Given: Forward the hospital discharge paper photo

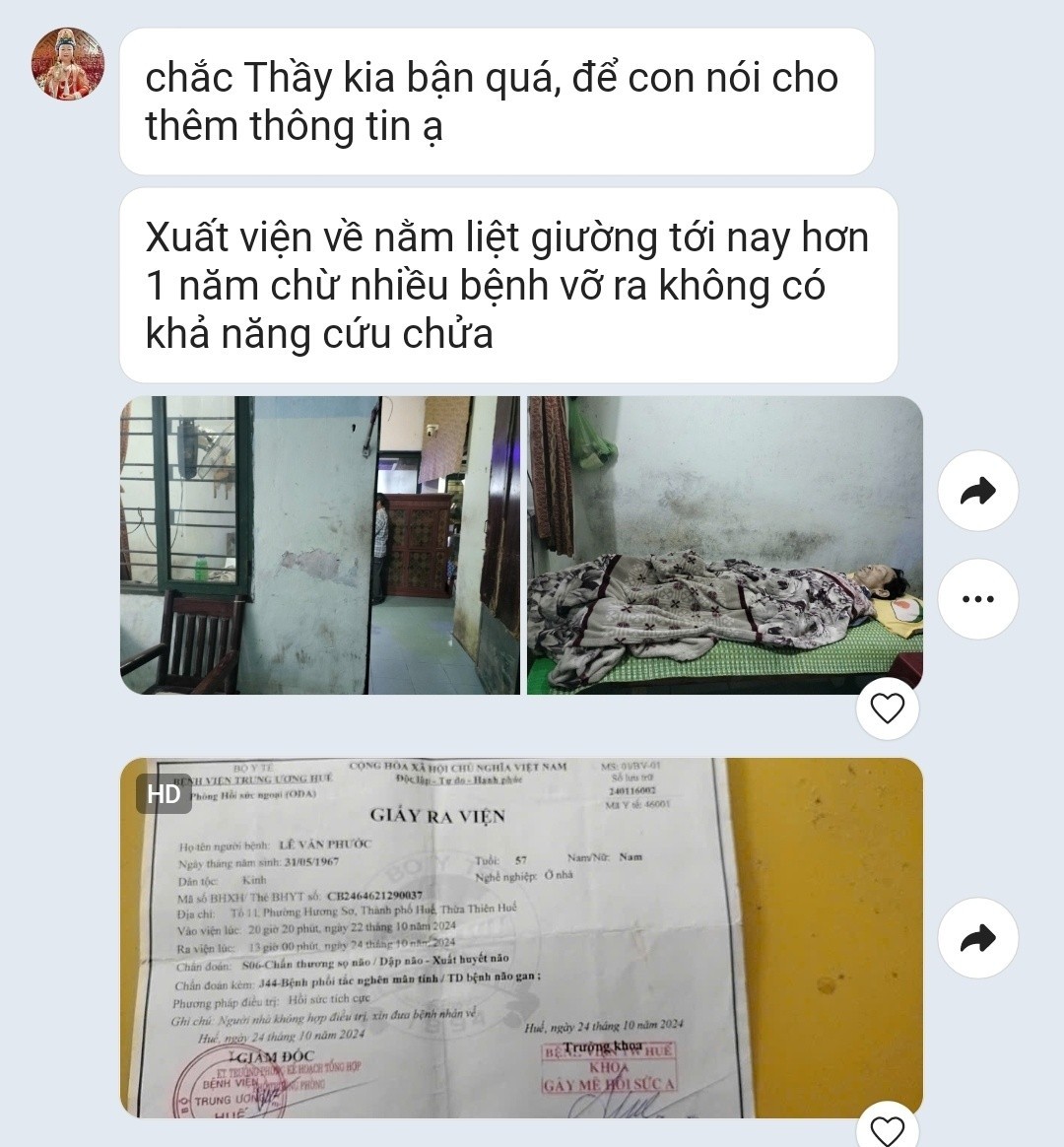Looking at the screenshot, I should tap(977, 939).
